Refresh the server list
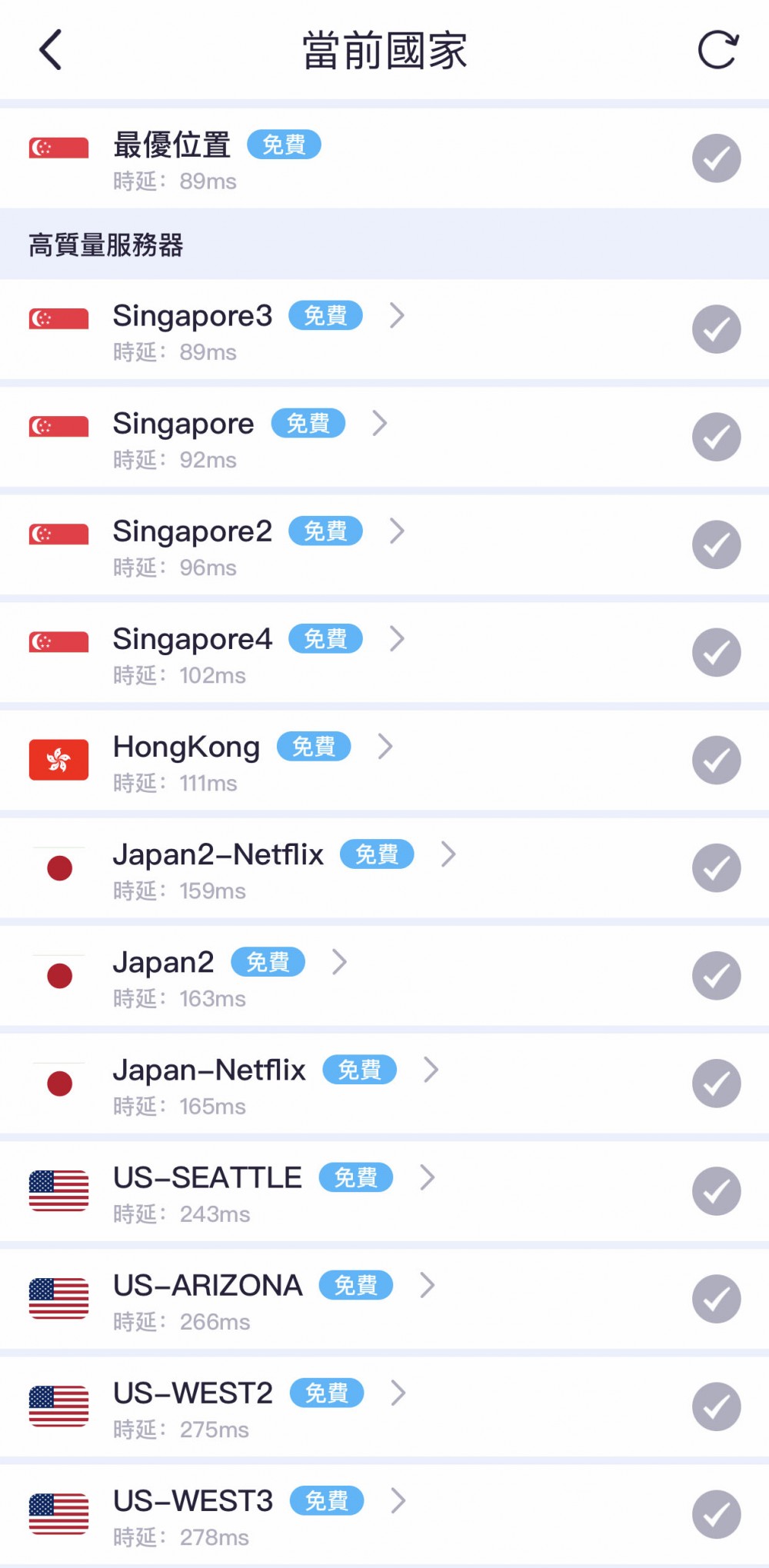769x1568 pixels. 717,51
